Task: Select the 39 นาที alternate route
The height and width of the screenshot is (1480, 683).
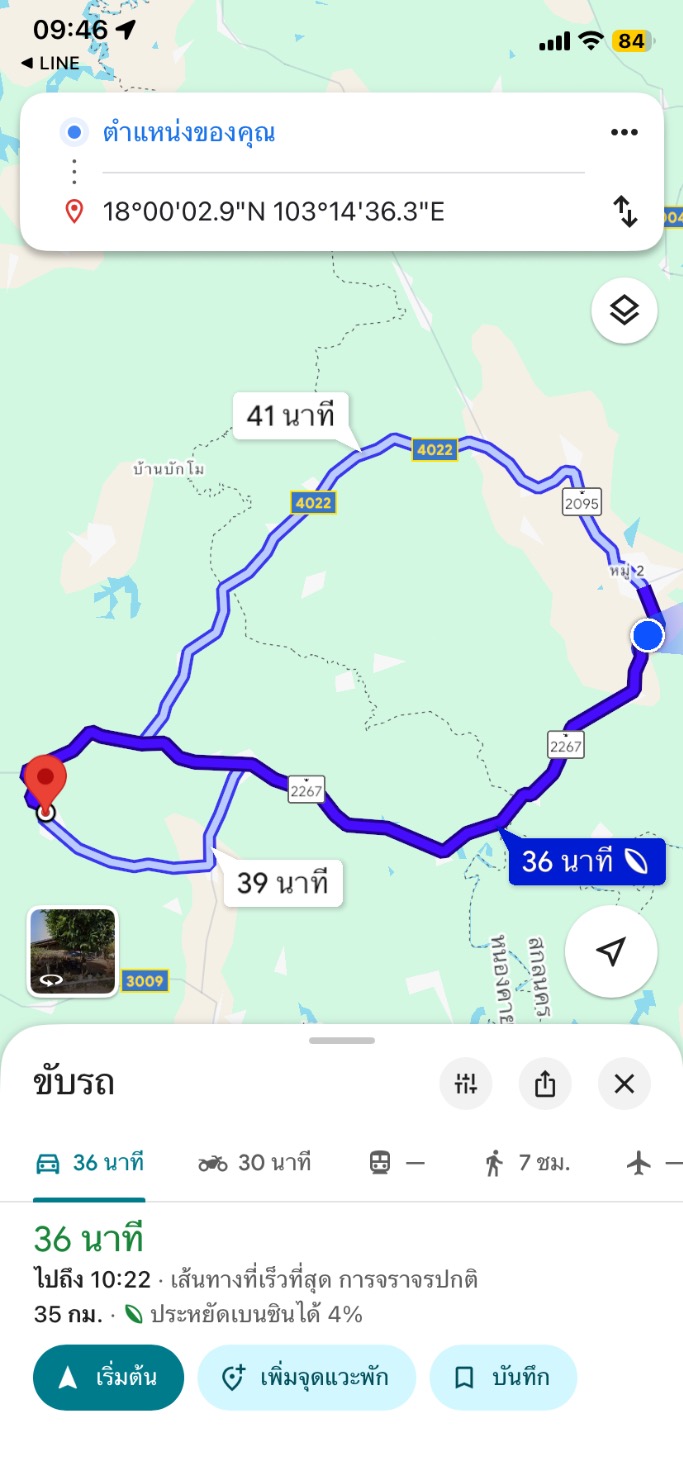Action: tap(283, 883)
